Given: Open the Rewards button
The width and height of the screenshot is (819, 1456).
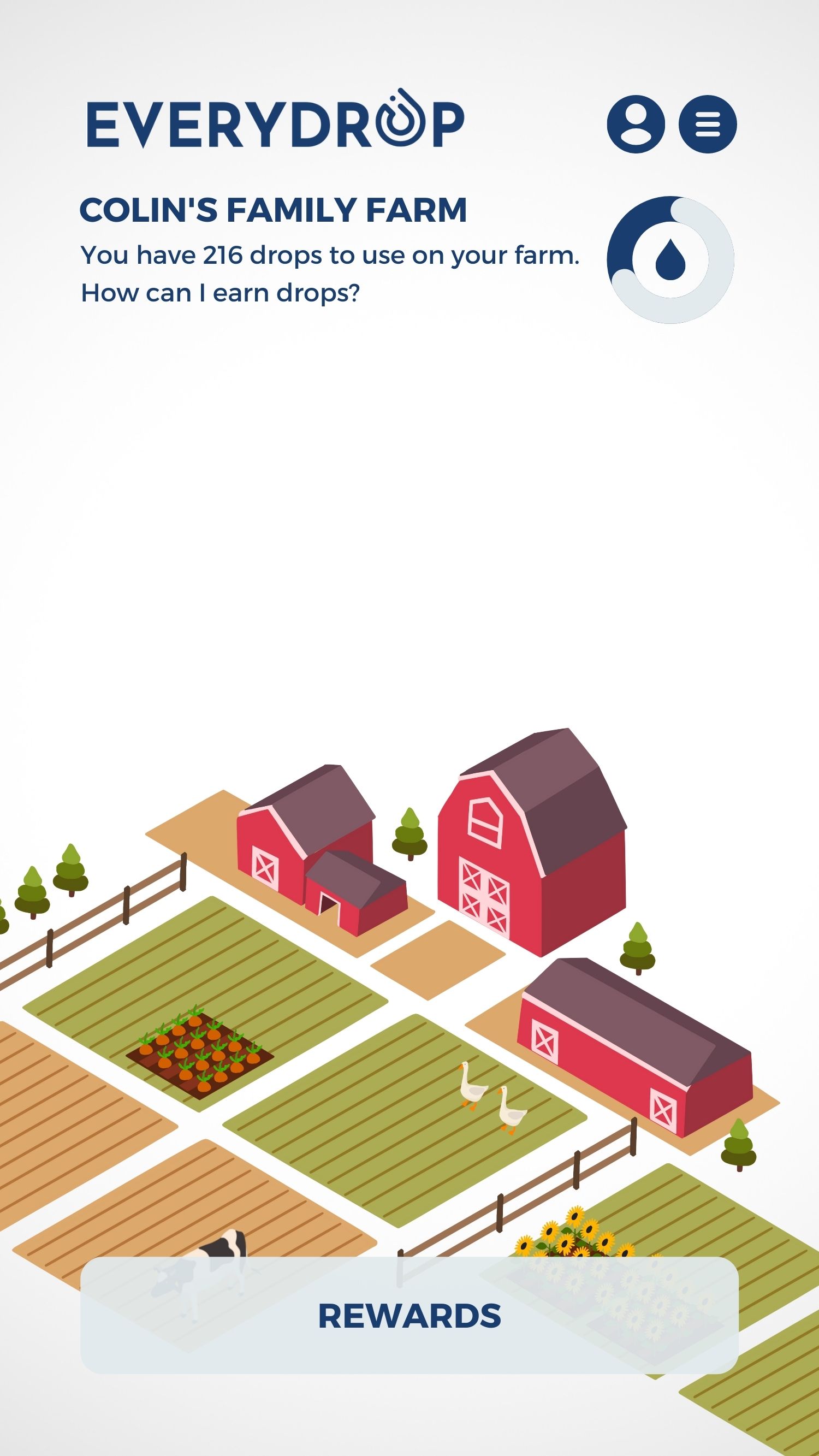Looking at the screenshot, I should tap(409, 1315).
